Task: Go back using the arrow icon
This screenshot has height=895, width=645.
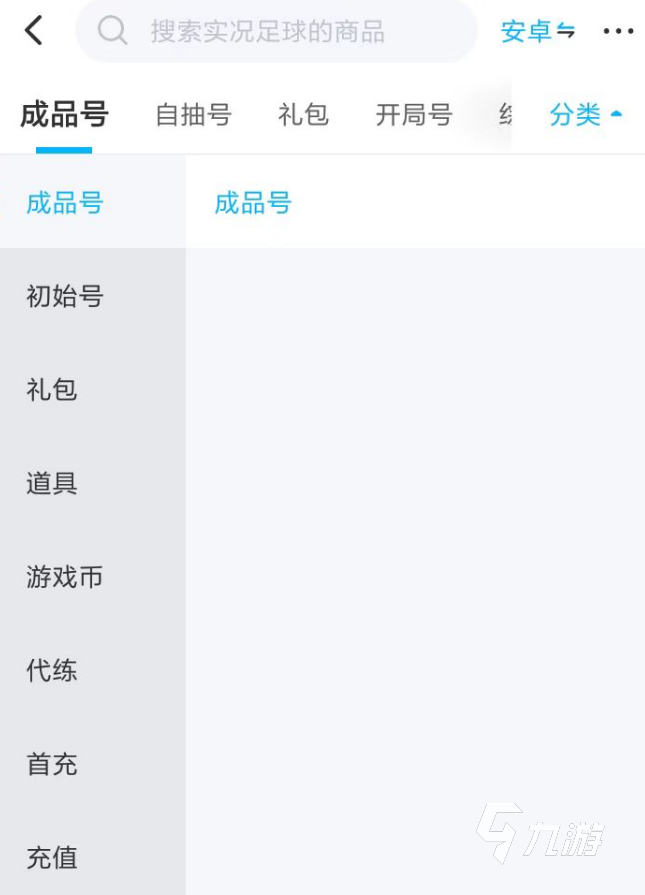Action: [x=34, y=31]
